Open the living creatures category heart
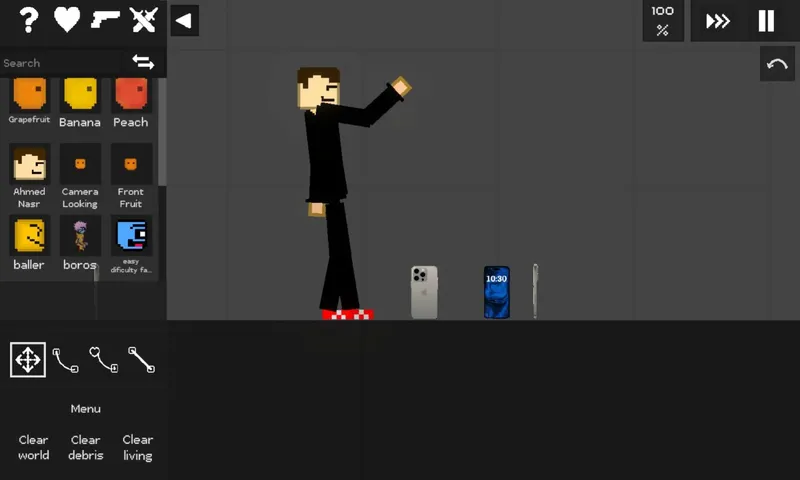800x480 pixels. [x=67, y=20]
